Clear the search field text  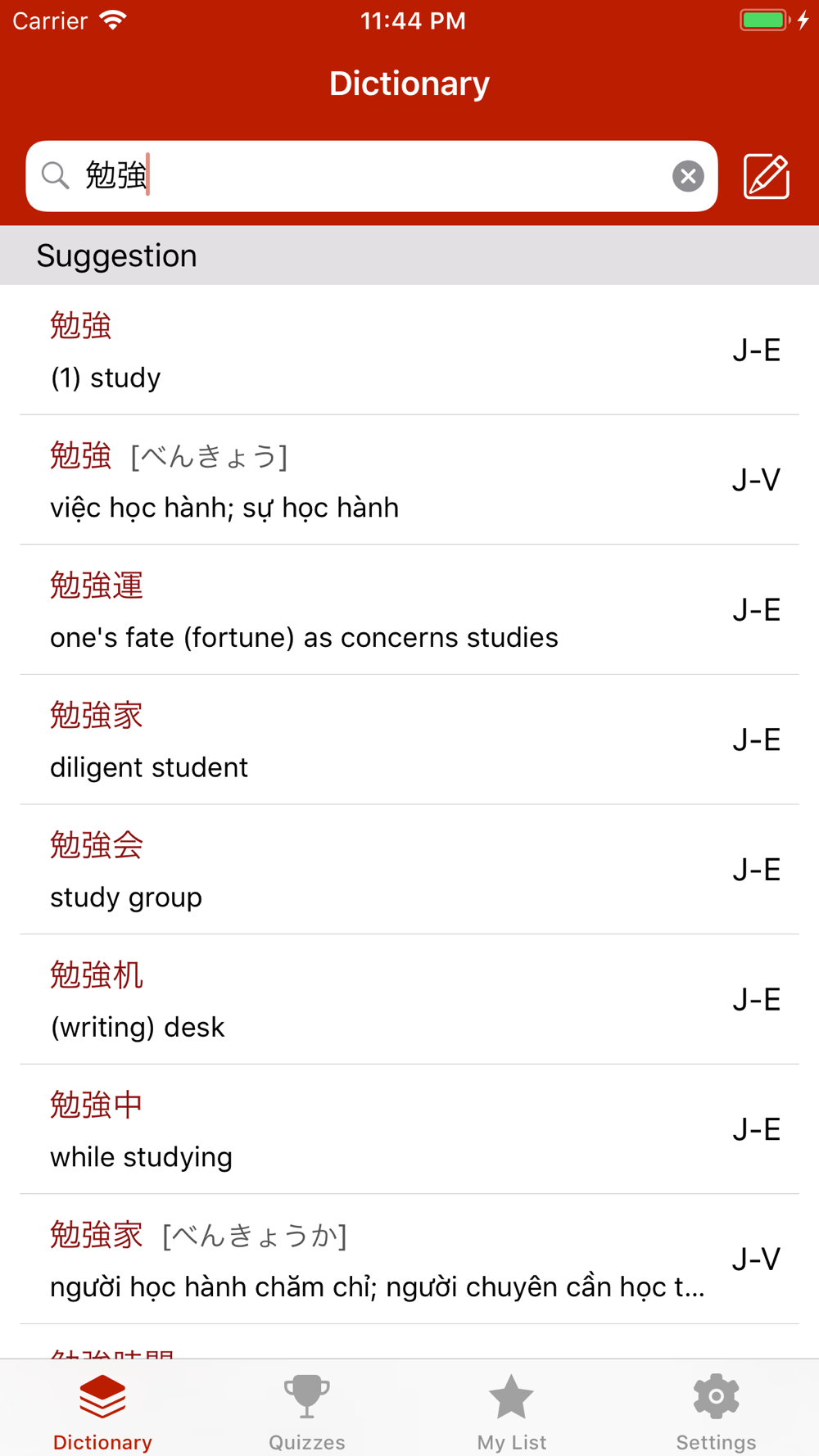click(688, 176)
